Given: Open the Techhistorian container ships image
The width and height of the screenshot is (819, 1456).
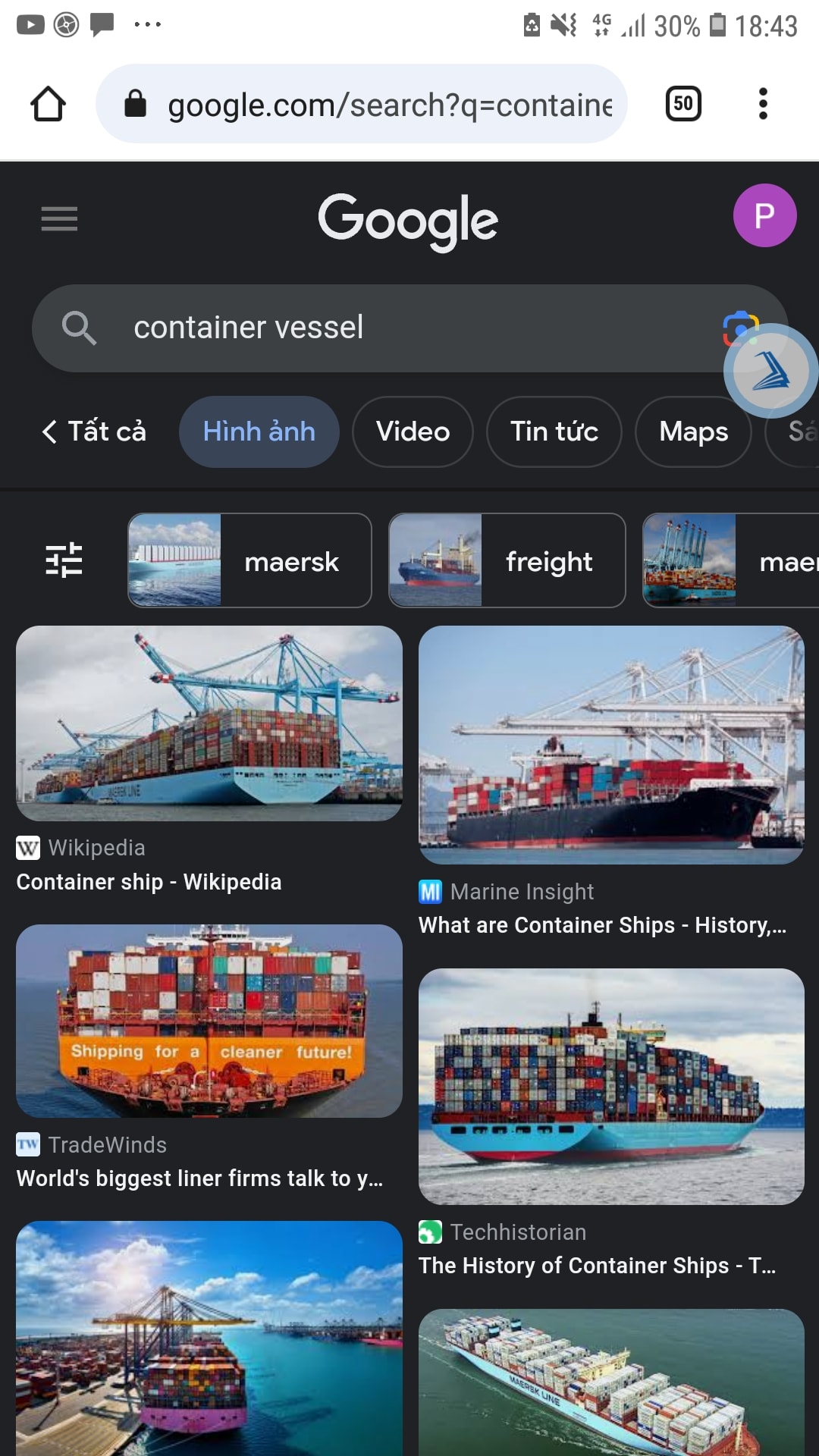Looking at the screenshot, I should [x=611, y=1087].
